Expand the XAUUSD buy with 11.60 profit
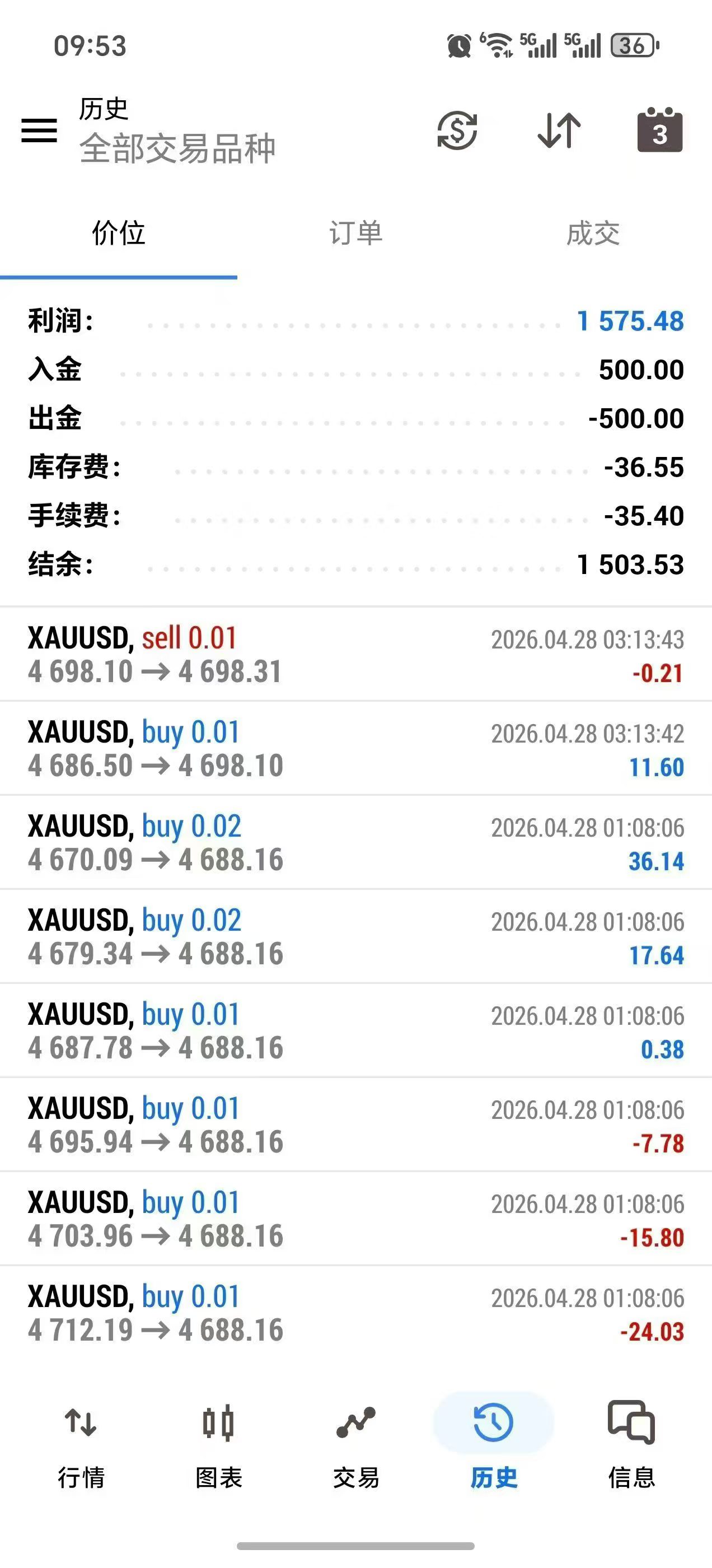The width and height of the screenshot is (712, 1568). [x=356, y=749]
